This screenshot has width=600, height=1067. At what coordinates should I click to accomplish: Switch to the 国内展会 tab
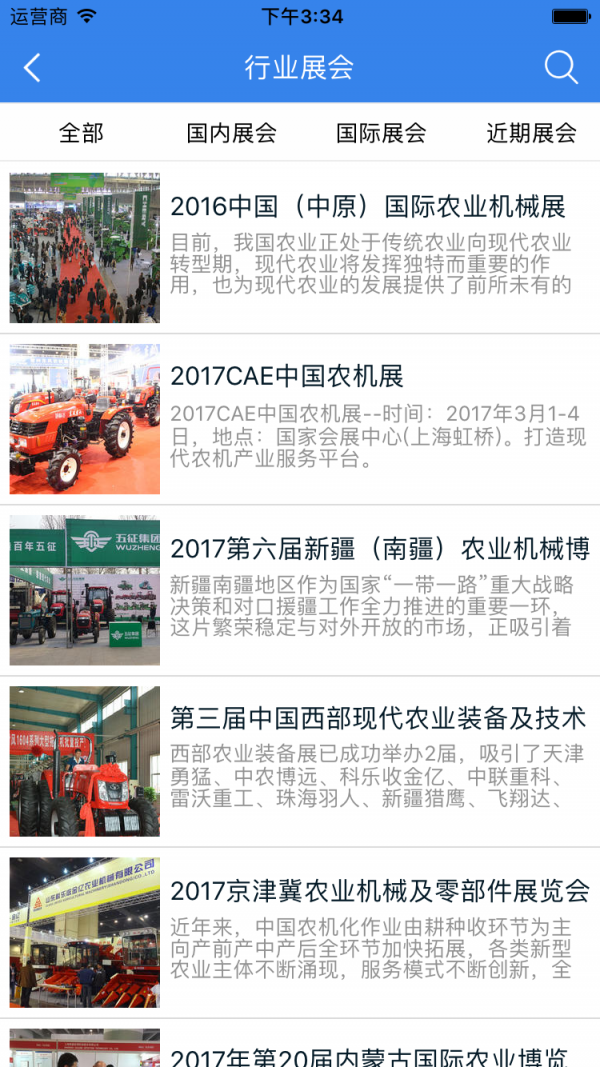click(x=232, y=132)
